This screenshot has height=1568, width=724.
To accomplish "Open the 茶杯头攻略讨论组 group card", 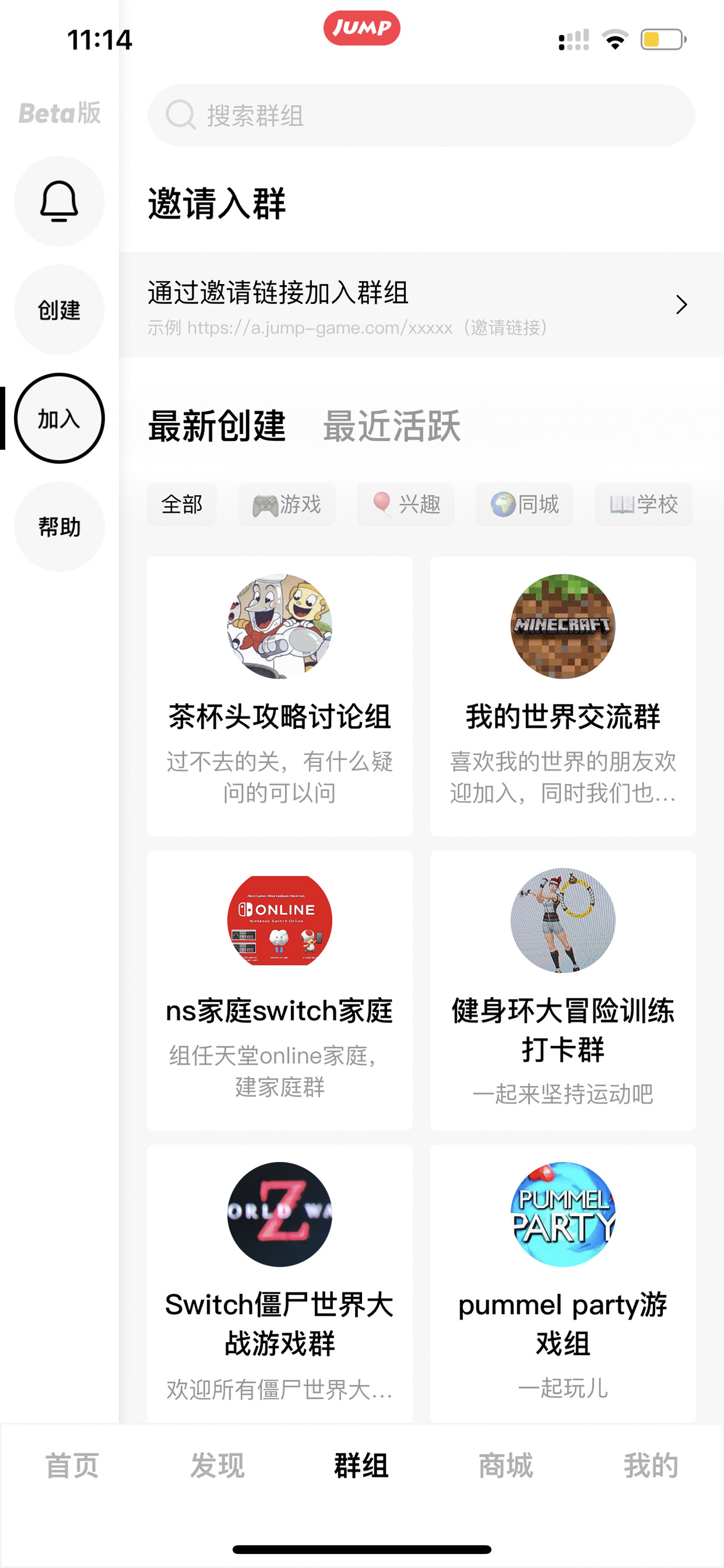I will [x=279, y=696].
